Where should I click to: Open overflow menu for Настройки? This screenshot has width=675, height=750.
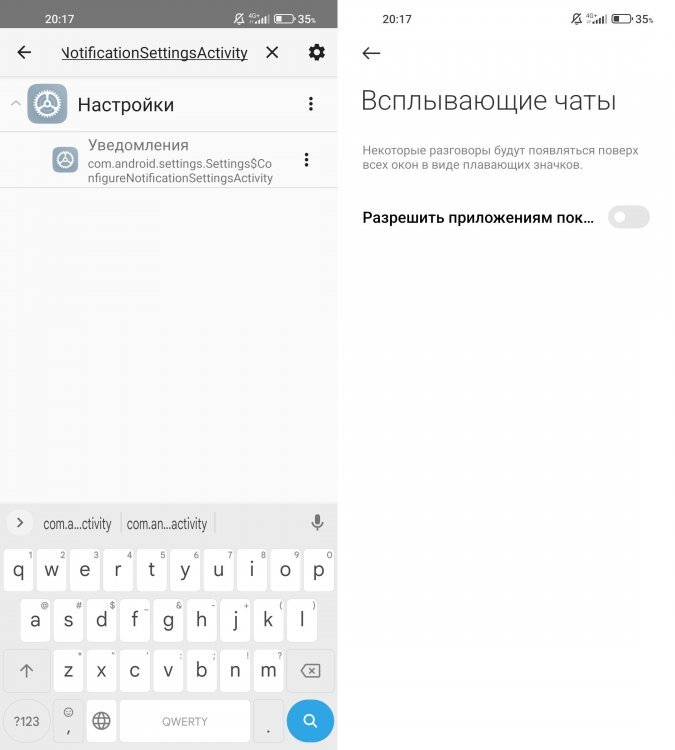(x=311, y=104)
